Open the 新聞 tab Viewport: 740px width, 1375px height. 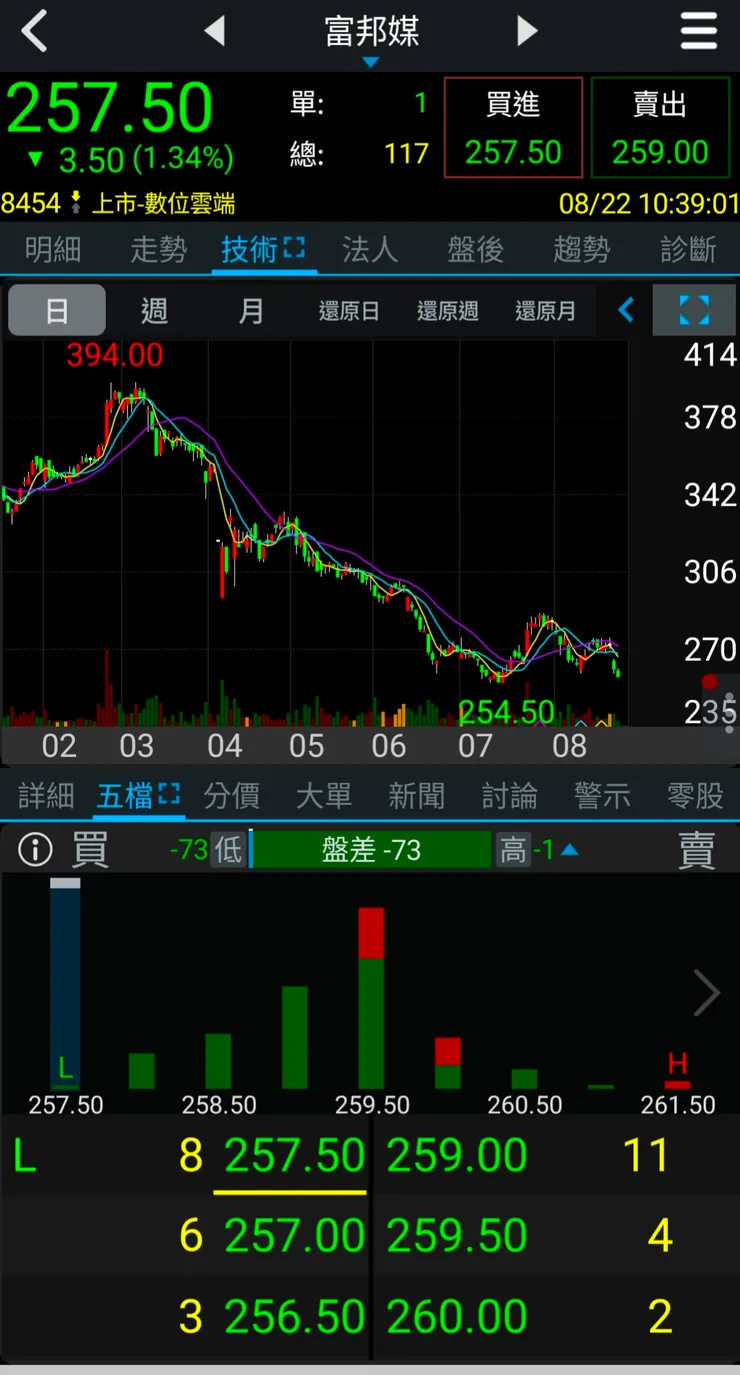(417, 796)
